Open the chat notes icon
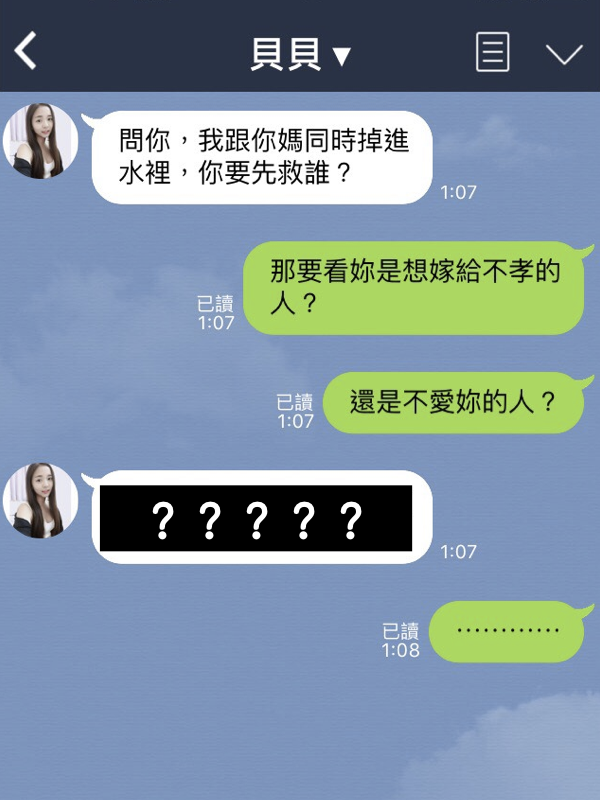Image resolution: width=600 pixels, height=800 pixels. (x=492, y=51)
